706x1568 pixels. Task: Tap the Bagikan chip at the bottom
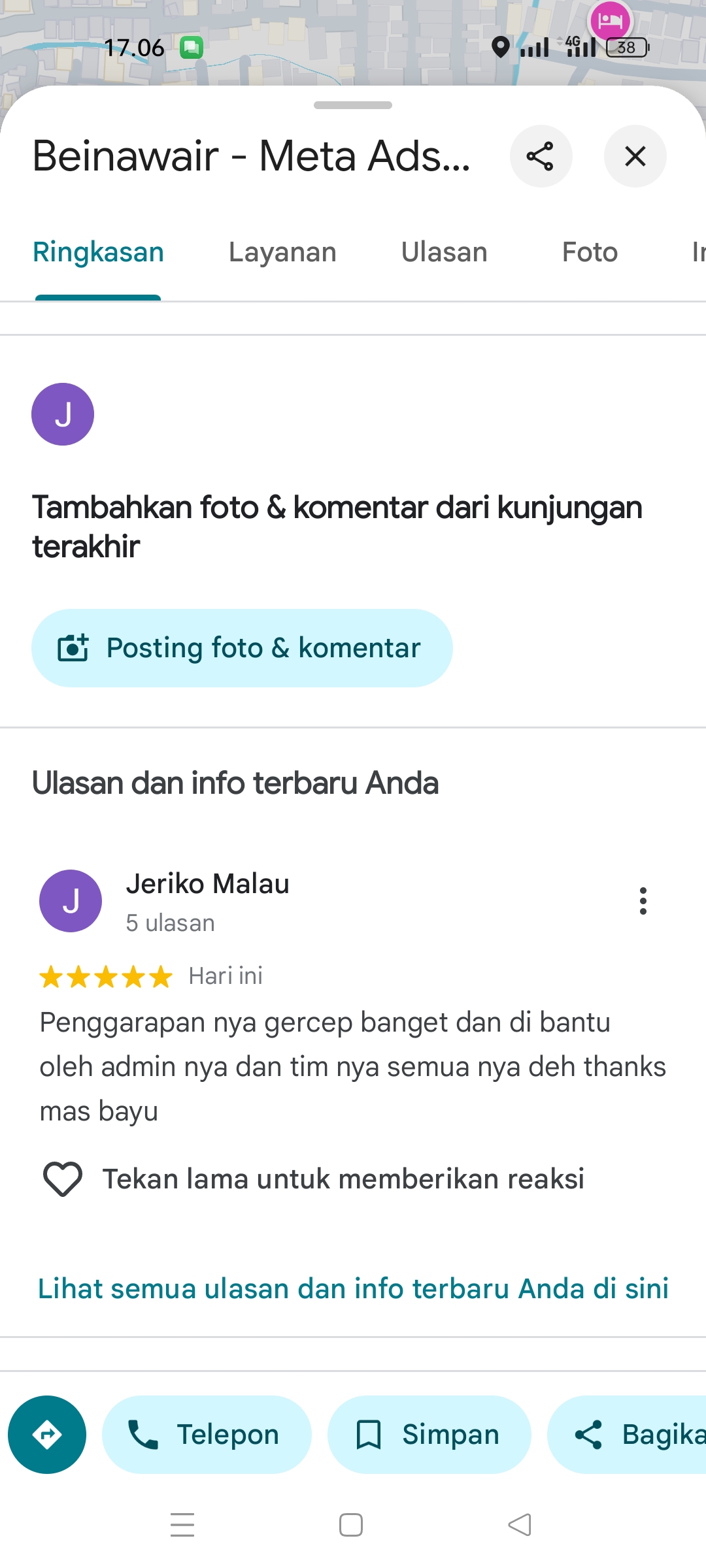click(628, 1435)
